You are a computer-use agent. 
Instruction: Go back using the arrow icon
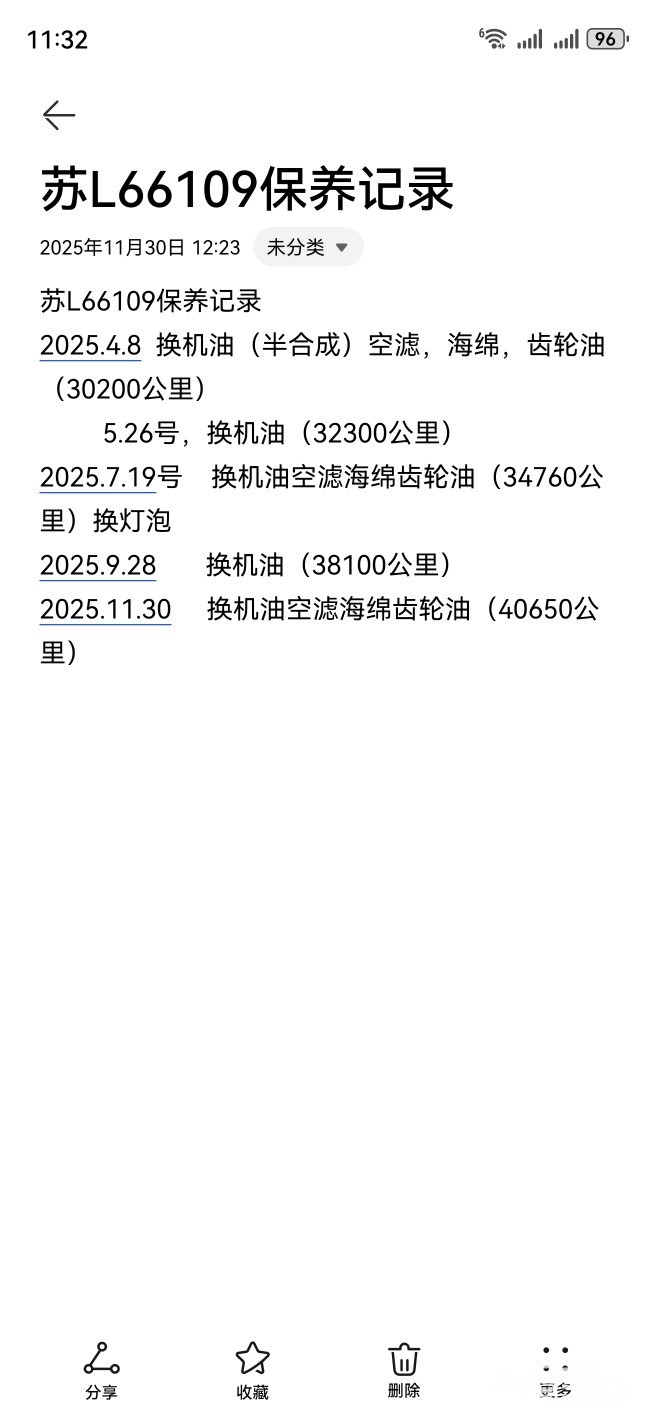pos(59,116)
